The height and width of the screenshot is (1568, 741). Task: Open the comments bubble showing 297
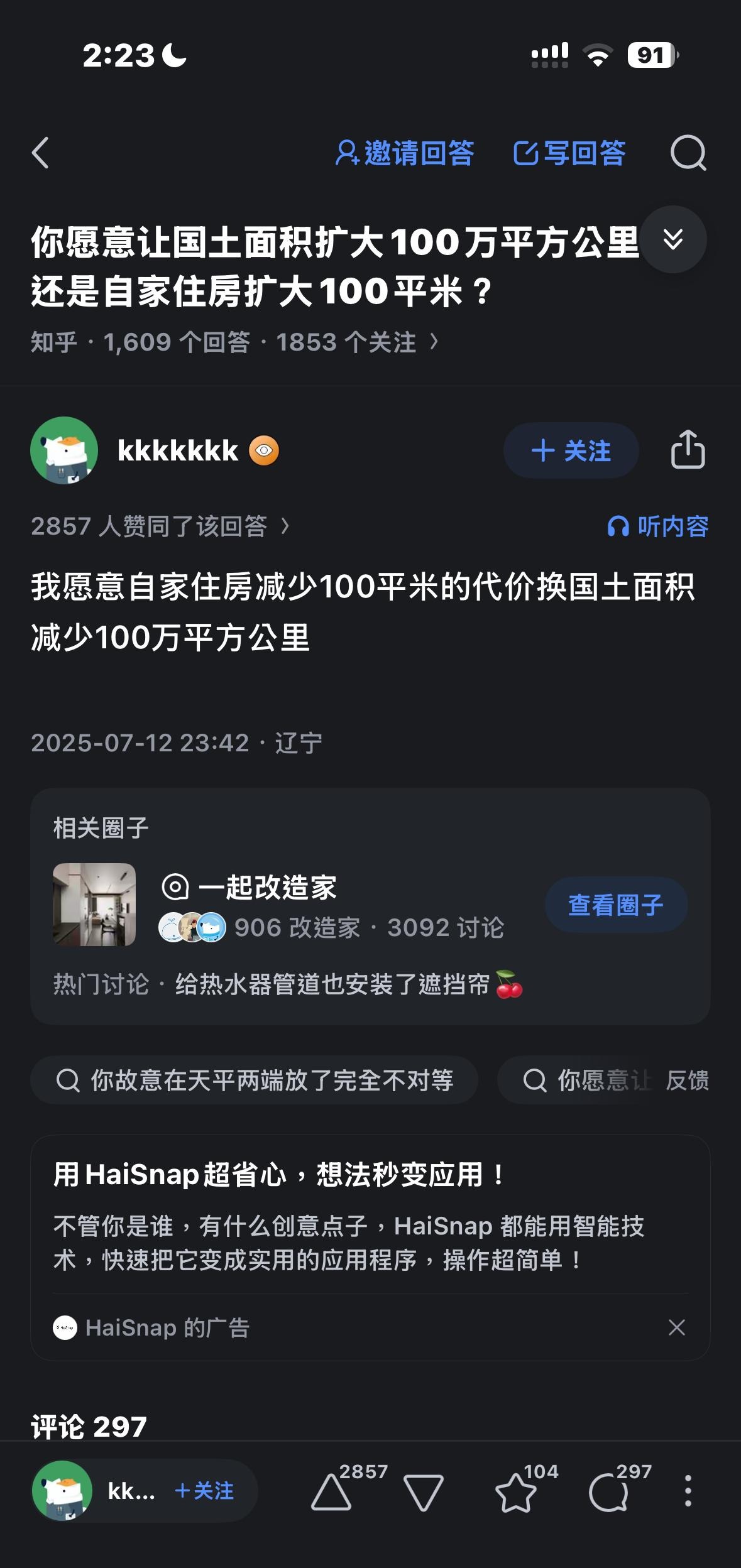coord(608,1492)
